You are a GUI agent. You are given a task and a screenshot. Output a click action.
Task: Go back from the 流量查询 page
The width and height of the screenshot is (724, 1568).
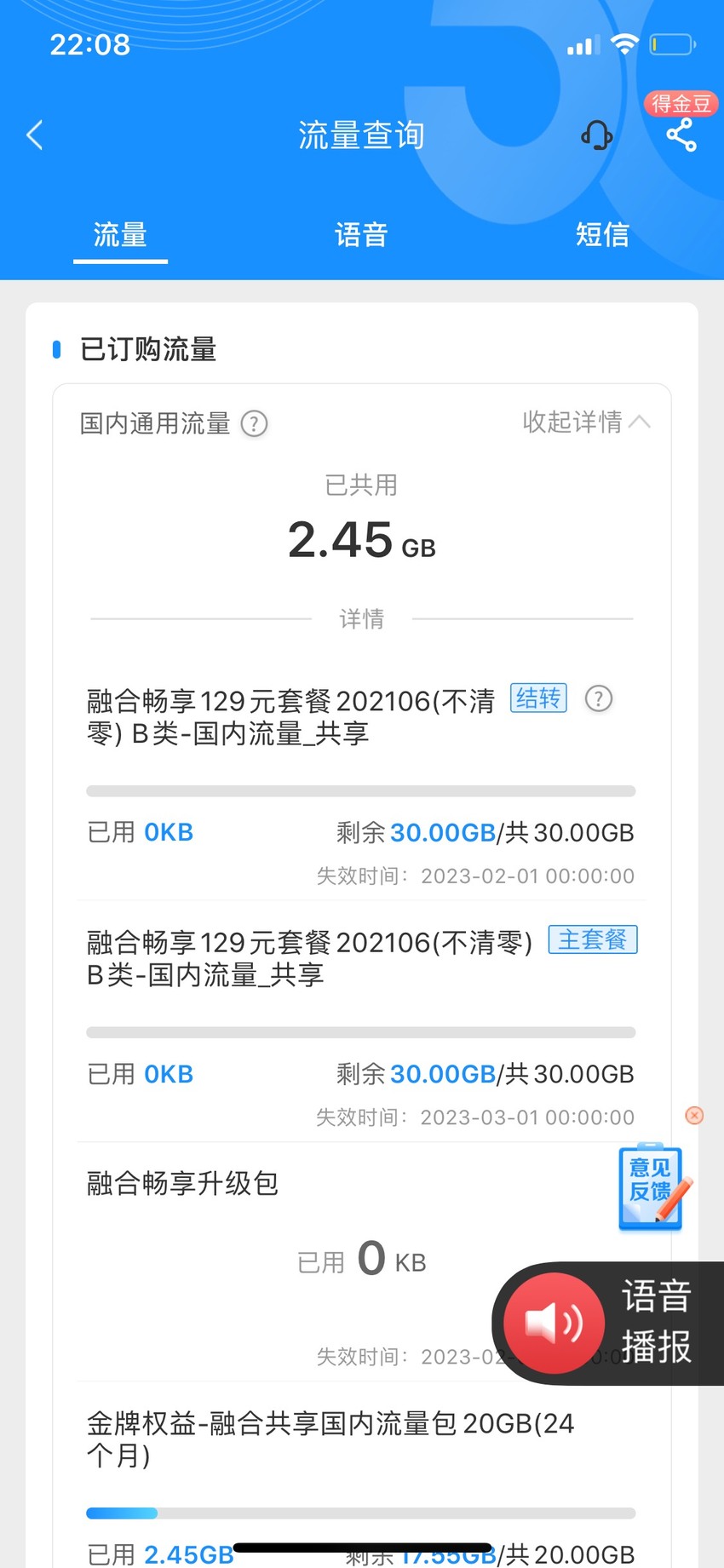pyautogui.click(x=35, y=135)
